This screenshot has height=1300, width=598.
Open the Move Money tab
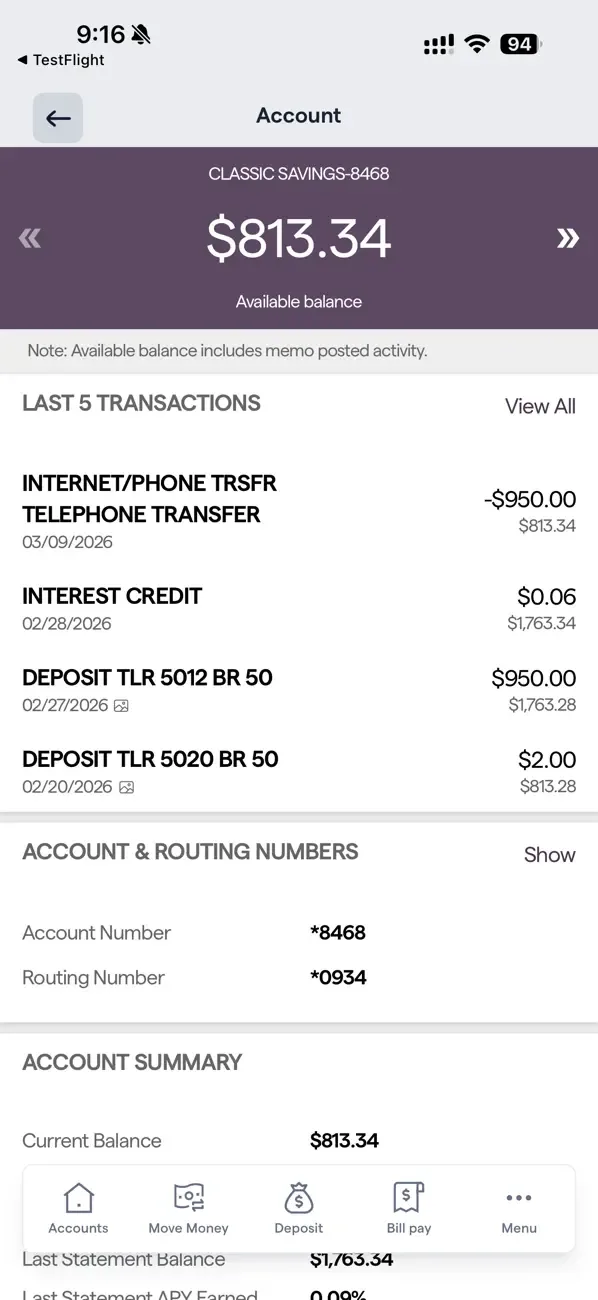pyautogui.click(x=188, y=1208)
